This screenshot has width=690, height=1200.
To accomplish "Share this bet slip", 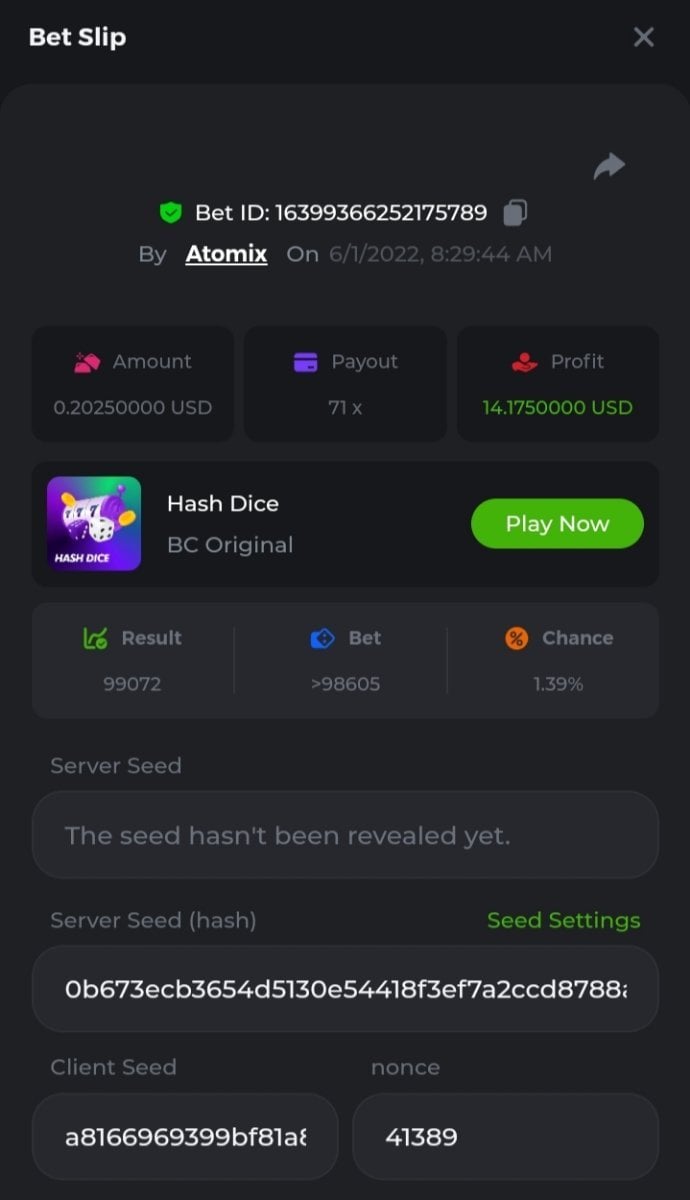I will [609, 166].
